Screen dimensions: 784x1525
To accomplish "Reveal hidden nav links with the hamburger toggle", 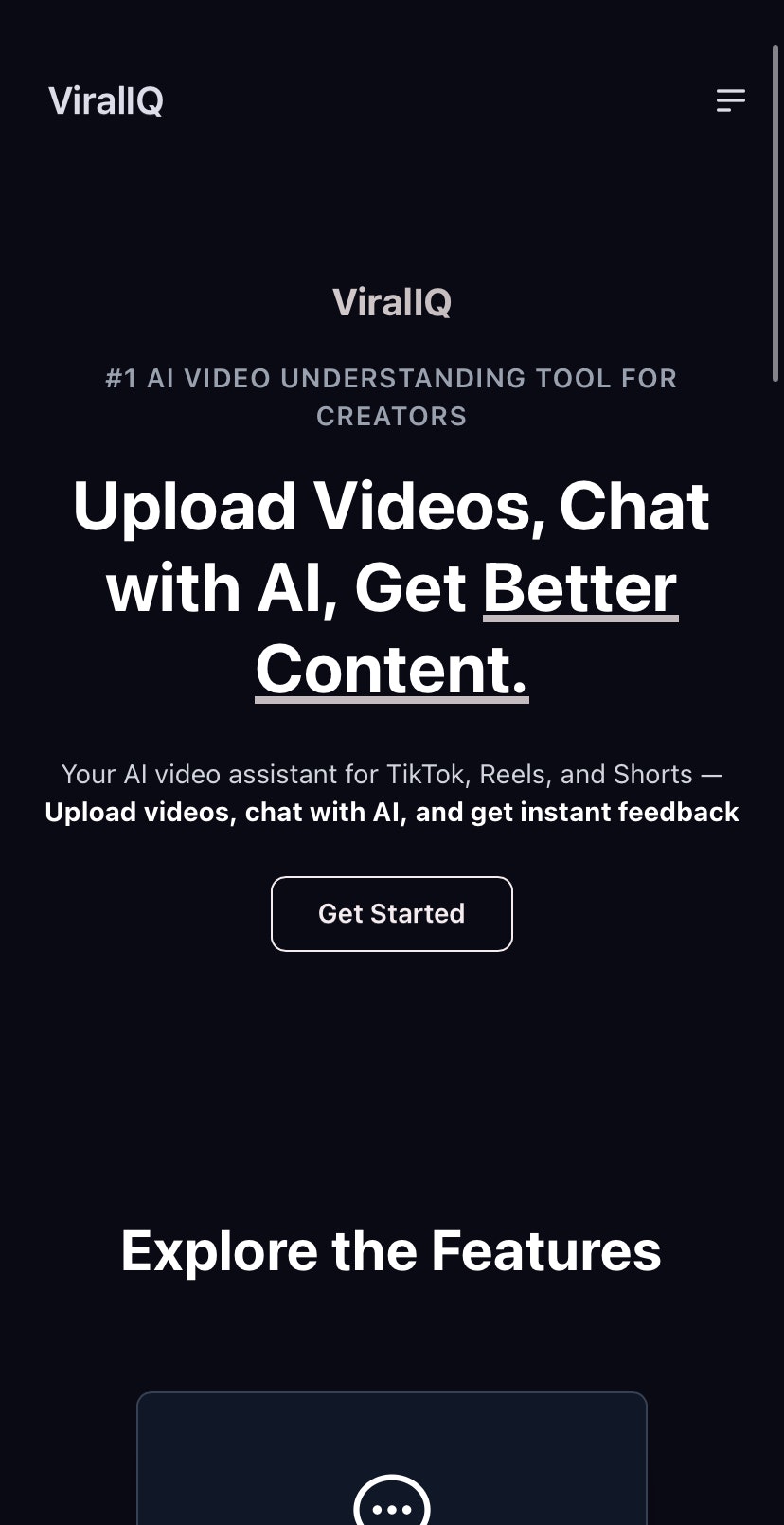I will [730, 101].
